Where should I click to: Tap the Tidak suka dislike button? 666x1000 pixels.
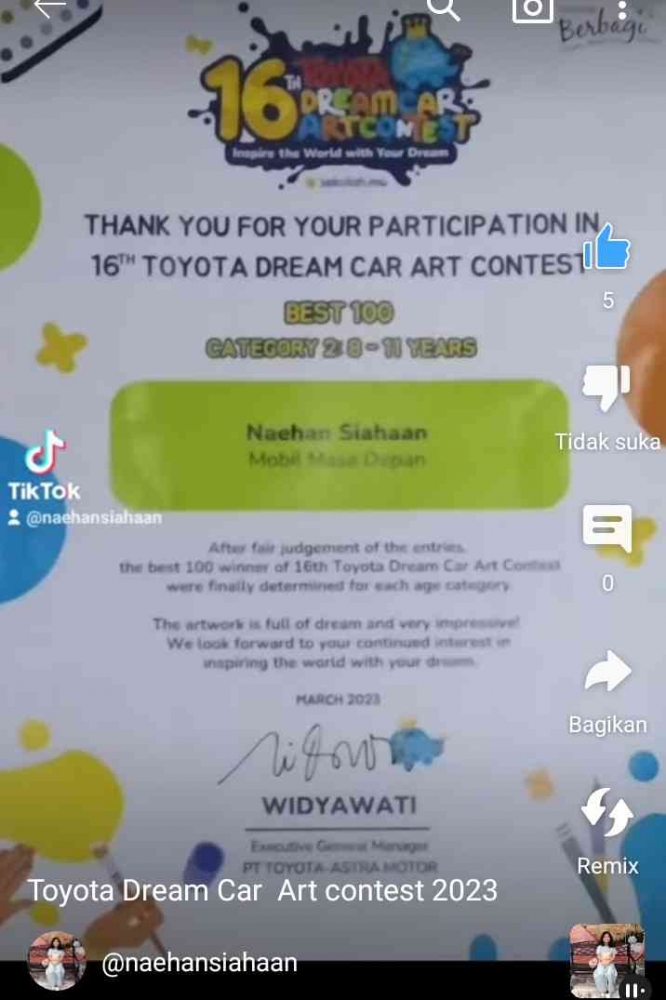tap(607, 388)
